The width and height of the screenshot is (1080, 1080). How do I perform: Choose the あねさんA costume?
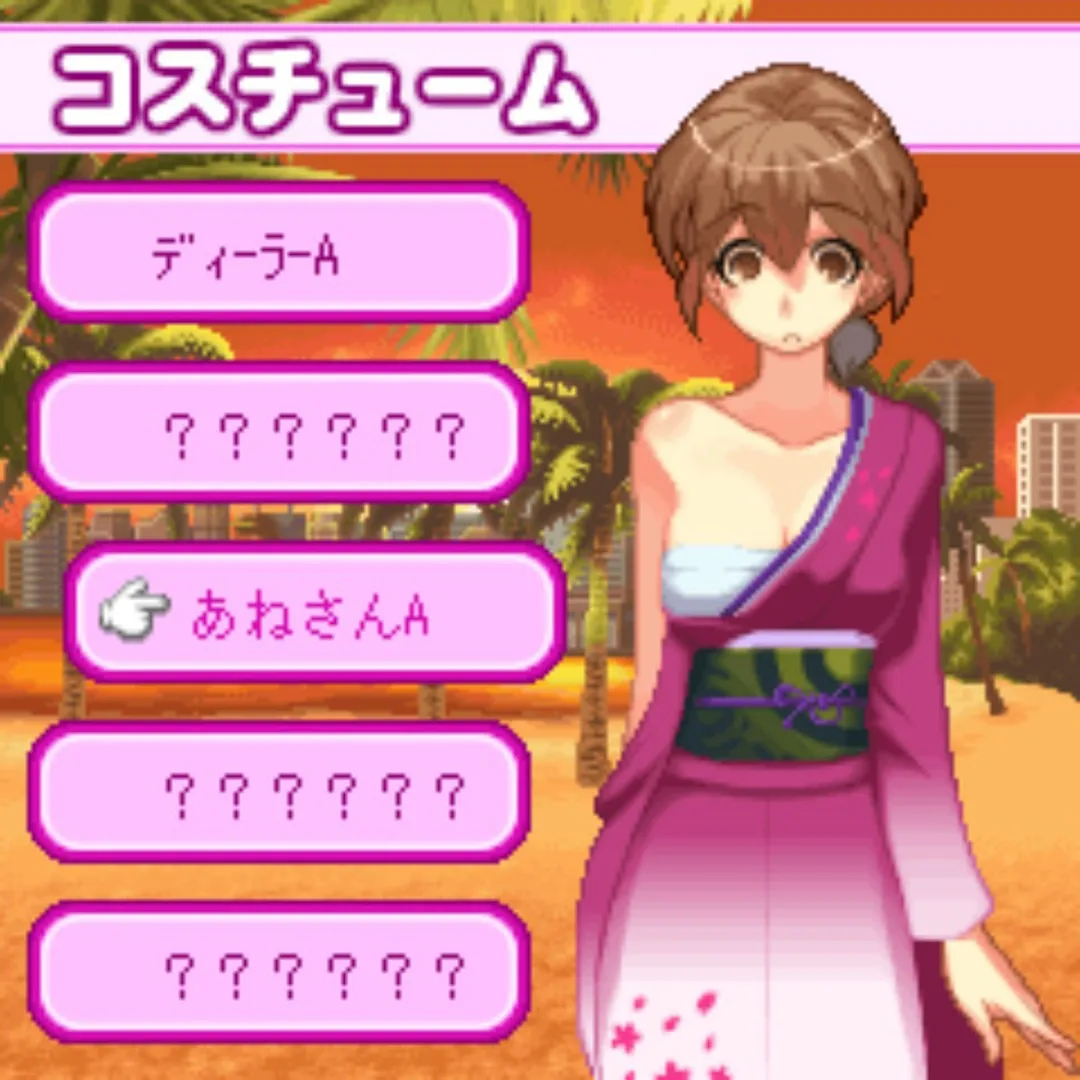pyautogui.click(x=315, y=612)
